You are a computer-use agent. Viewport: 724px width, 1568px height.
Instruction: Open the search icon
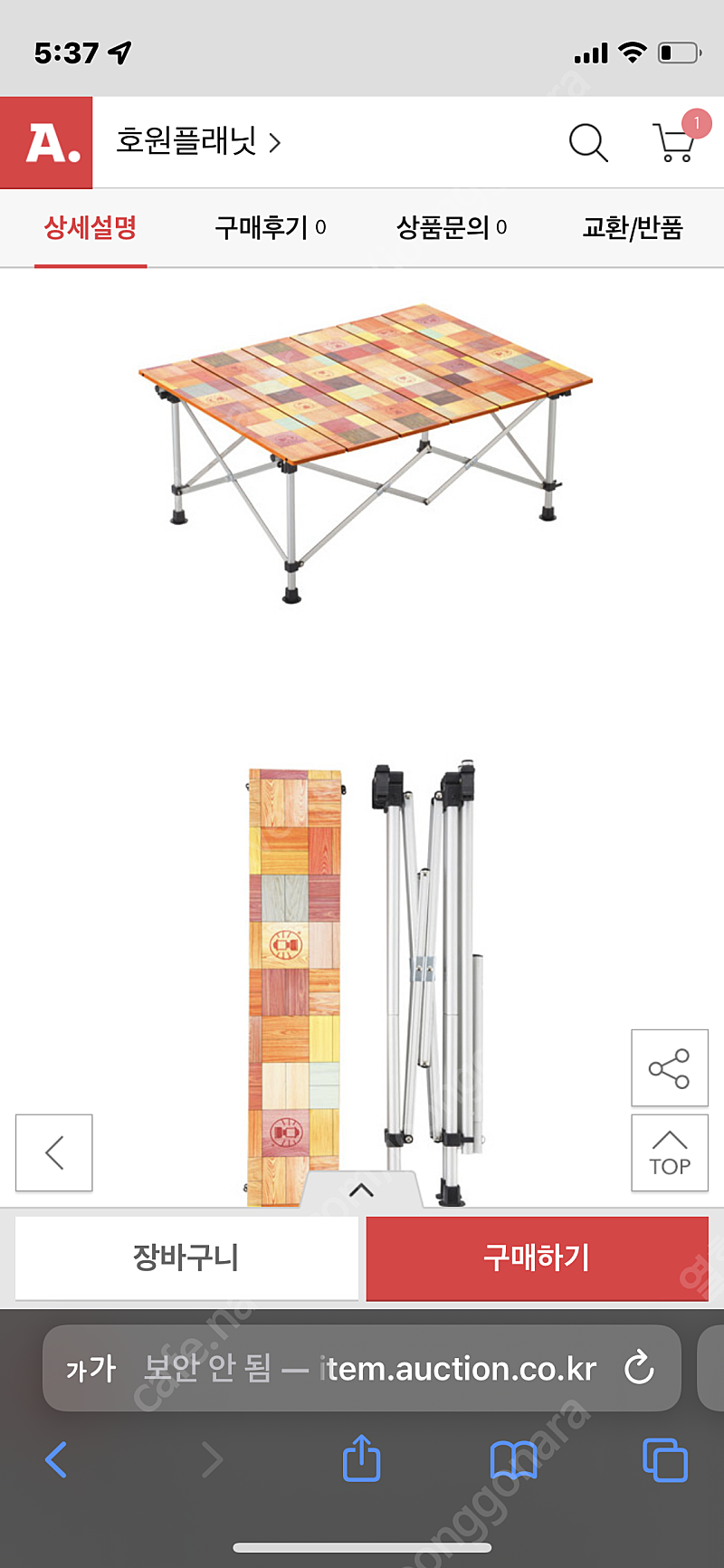[587, 143]
